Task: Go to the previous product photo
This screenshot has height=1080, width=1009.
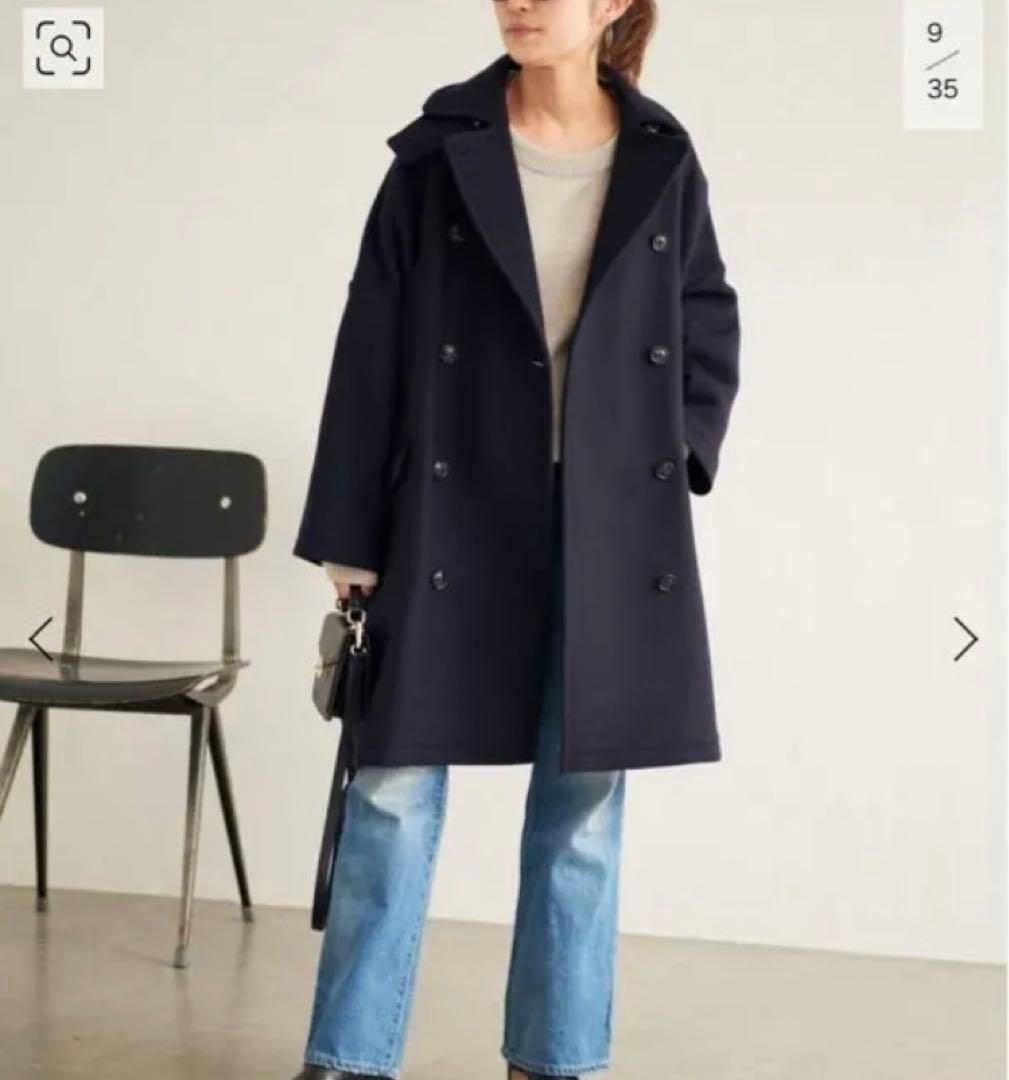Action: pos(41,639)
